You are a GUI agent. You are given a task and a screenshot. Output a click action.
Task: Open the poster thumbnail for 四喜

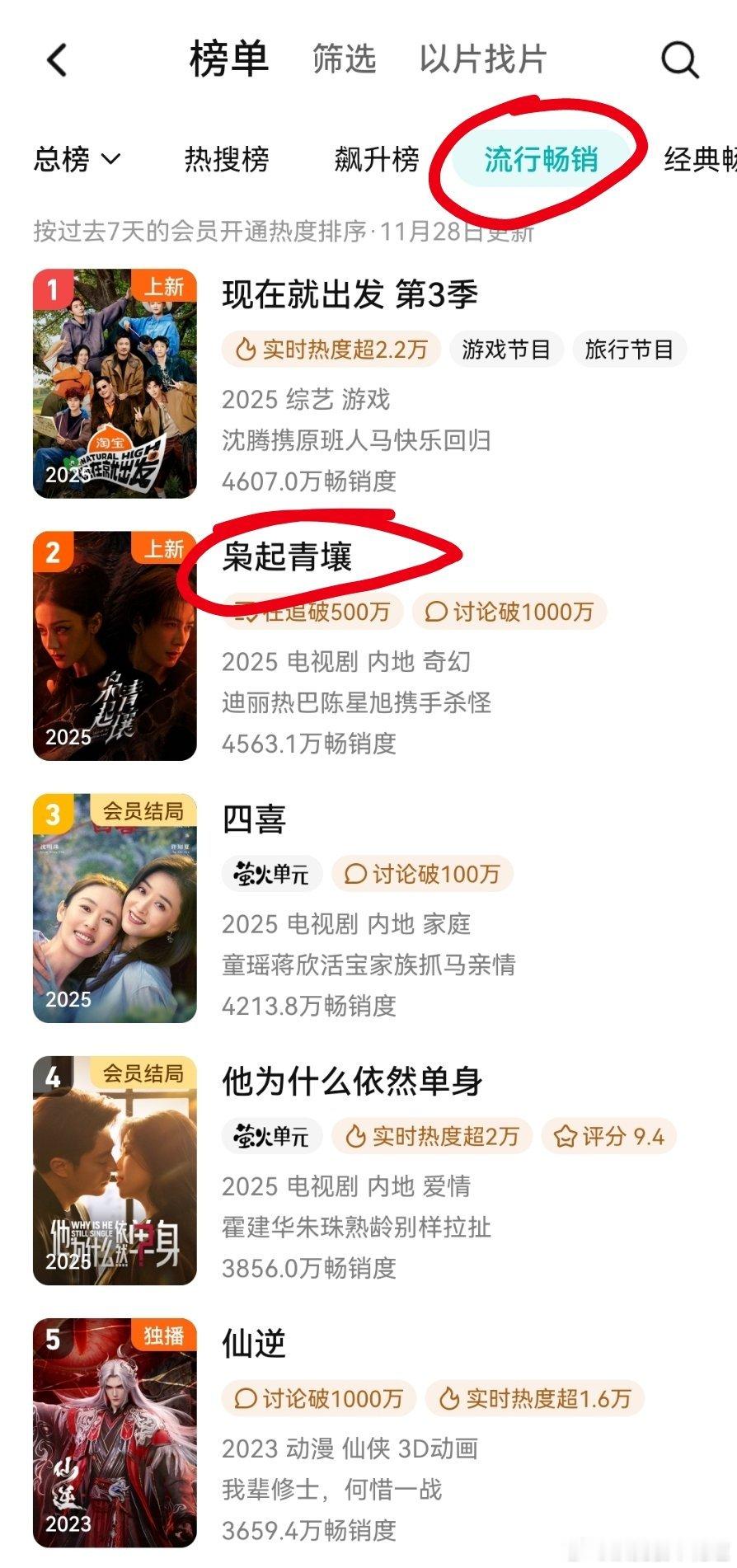pos(115,907)
